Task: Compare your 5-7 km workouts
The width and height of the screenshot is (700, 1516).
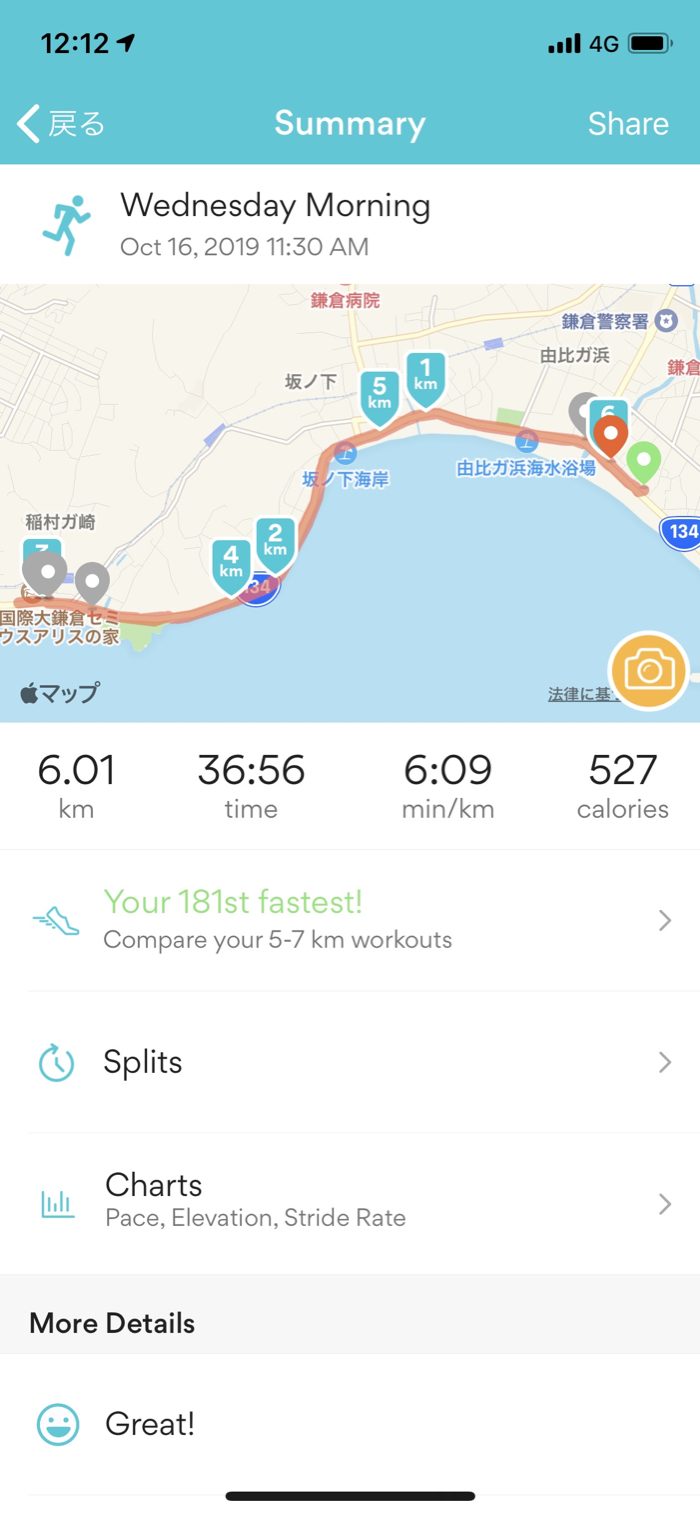Action: pos(350,920)
